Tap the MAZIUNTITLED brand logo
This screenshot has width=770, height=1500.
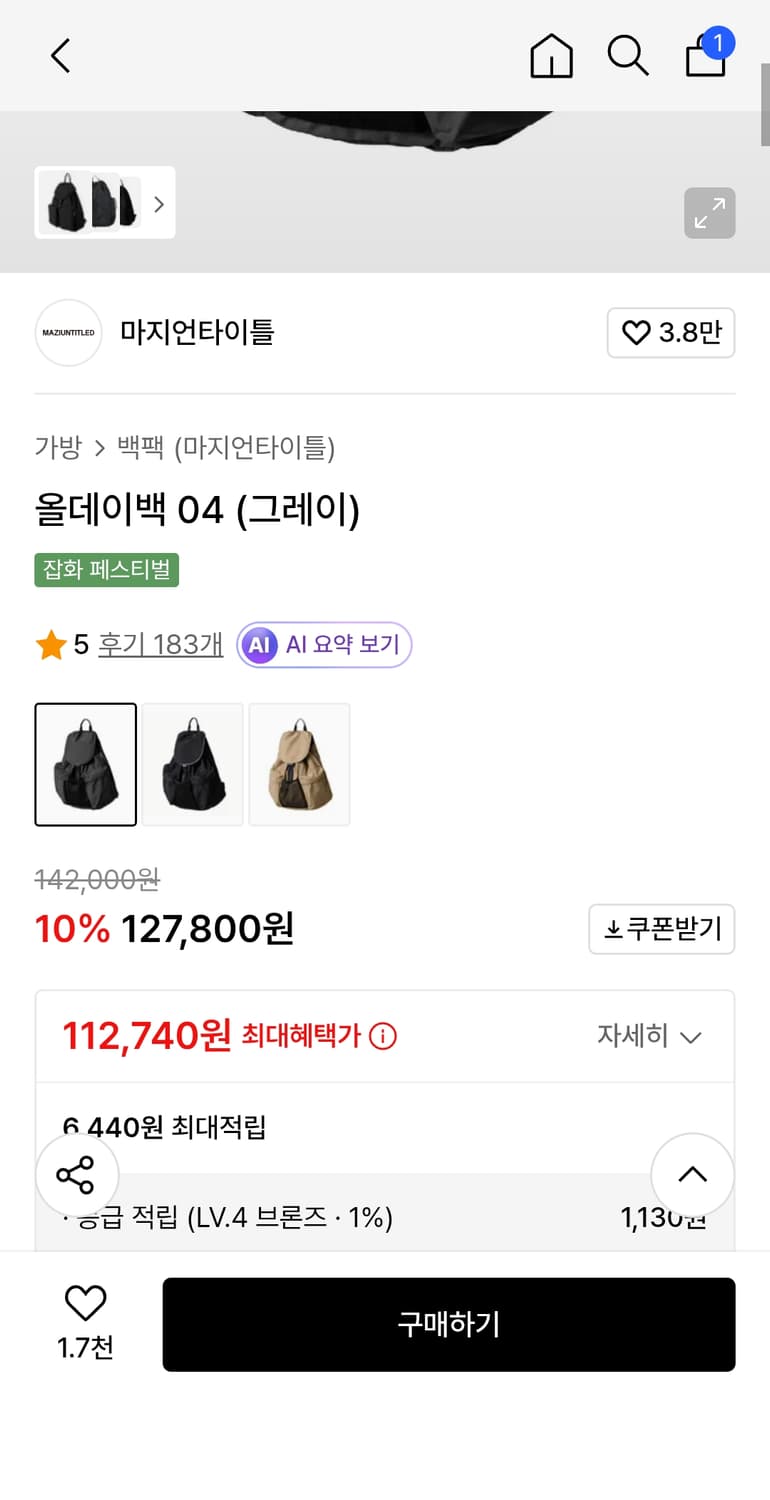point(68,332)
